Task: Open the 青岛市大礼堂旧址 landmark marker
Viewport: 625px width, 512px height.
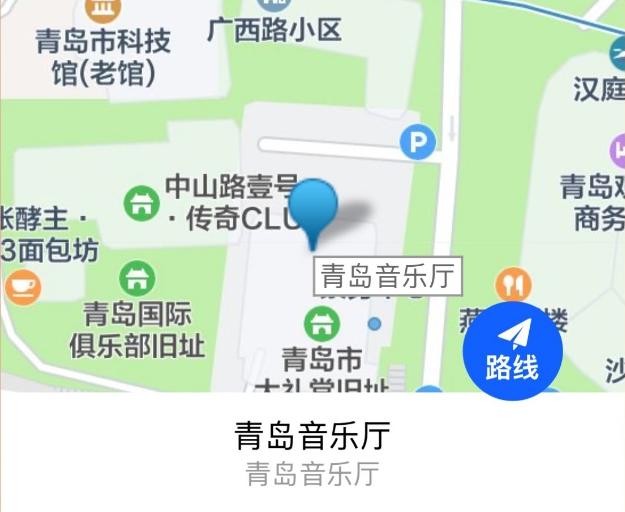Action: (321, 323)
